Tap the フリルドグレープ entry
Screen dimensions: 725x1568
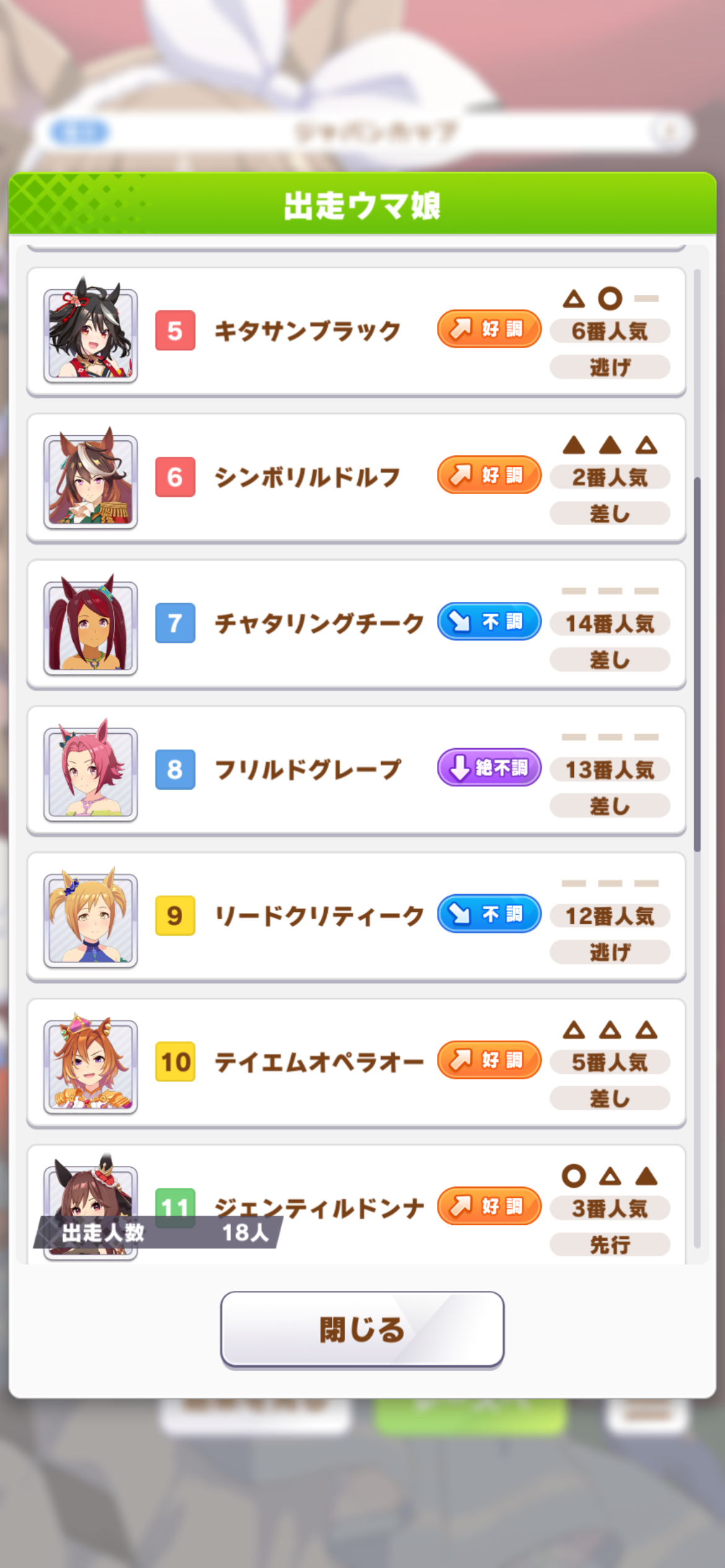coord(356,770)
